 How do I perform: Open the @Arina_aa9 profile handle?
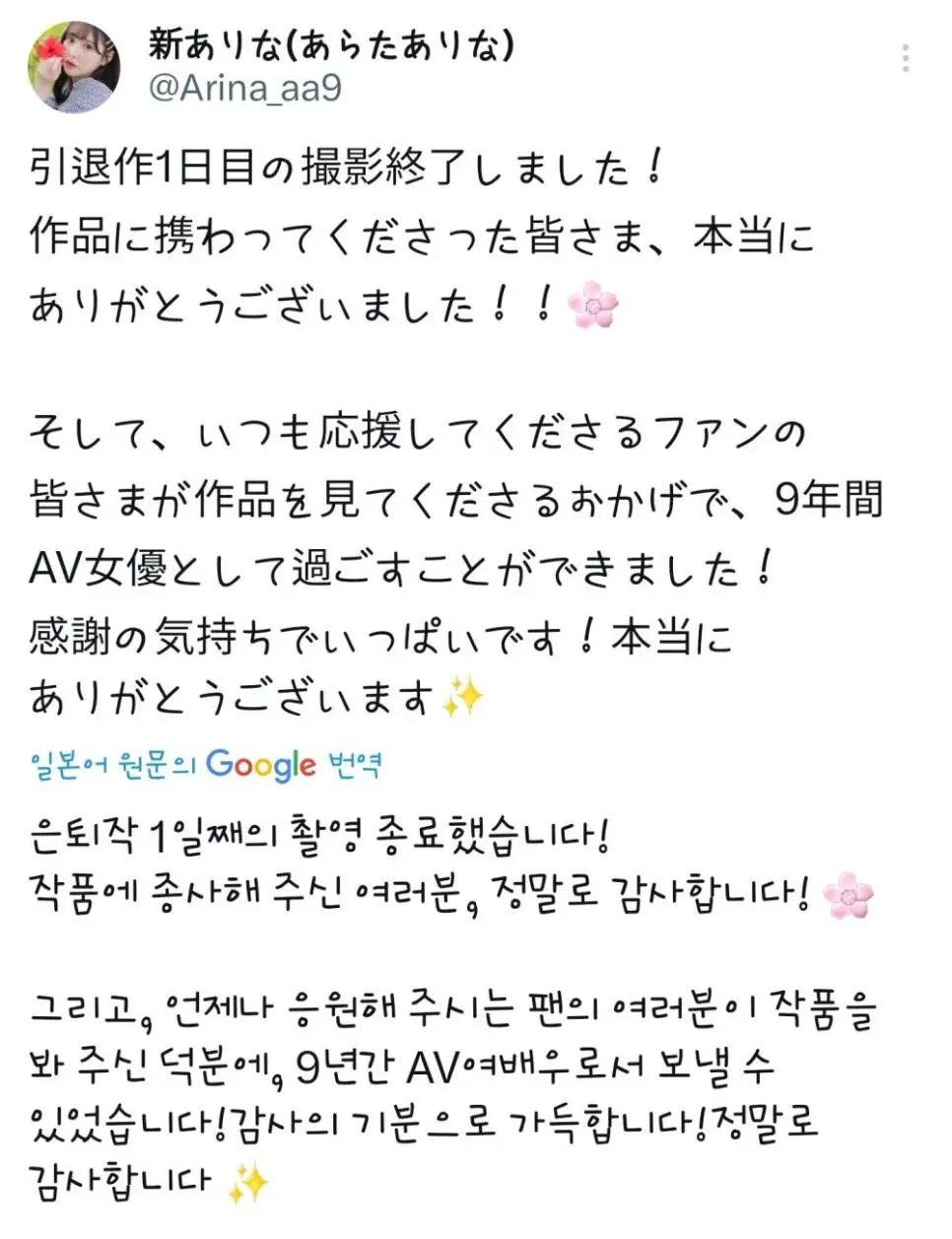pyautogui.click(x=244, y=88)
